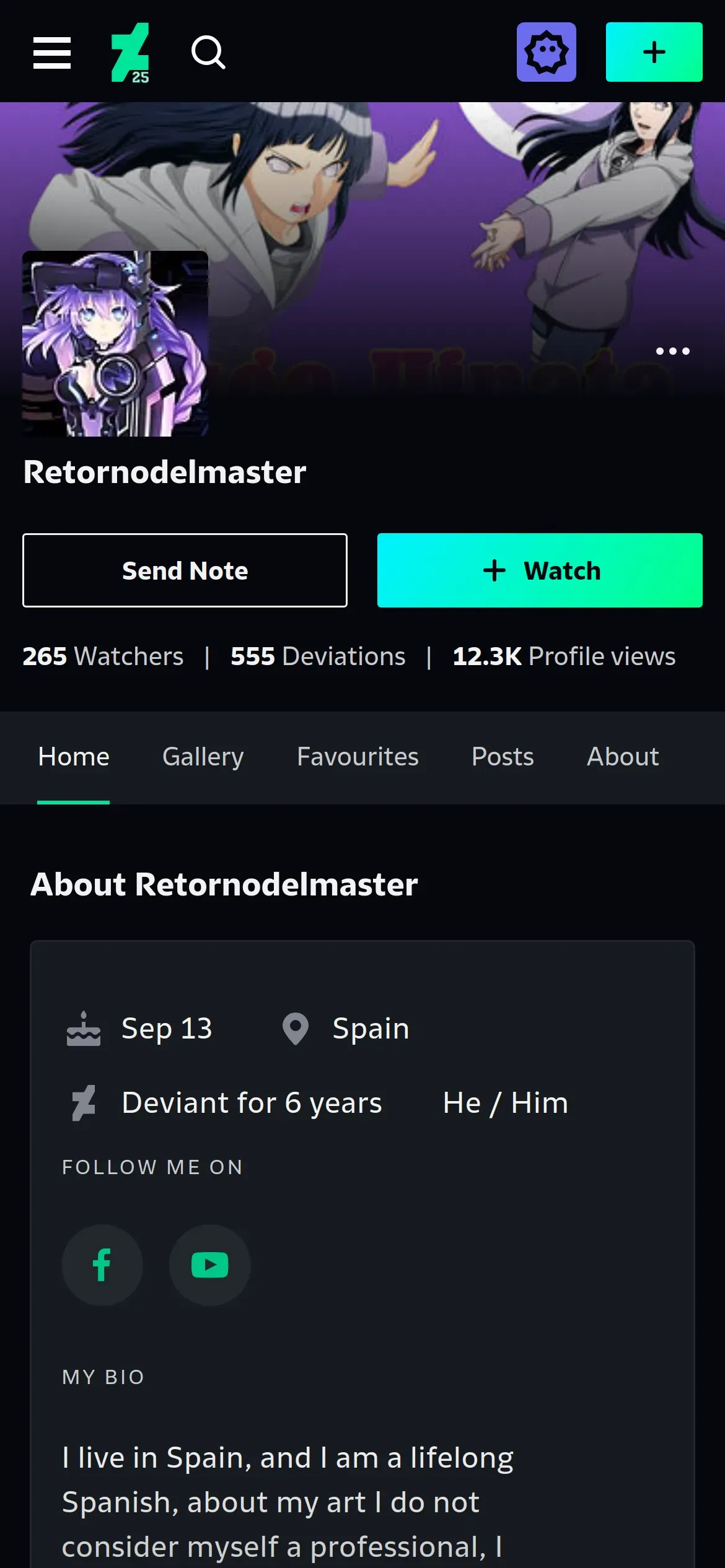Tap the green plus submit button
The image size is (725, 1568).
coord(654,52)
